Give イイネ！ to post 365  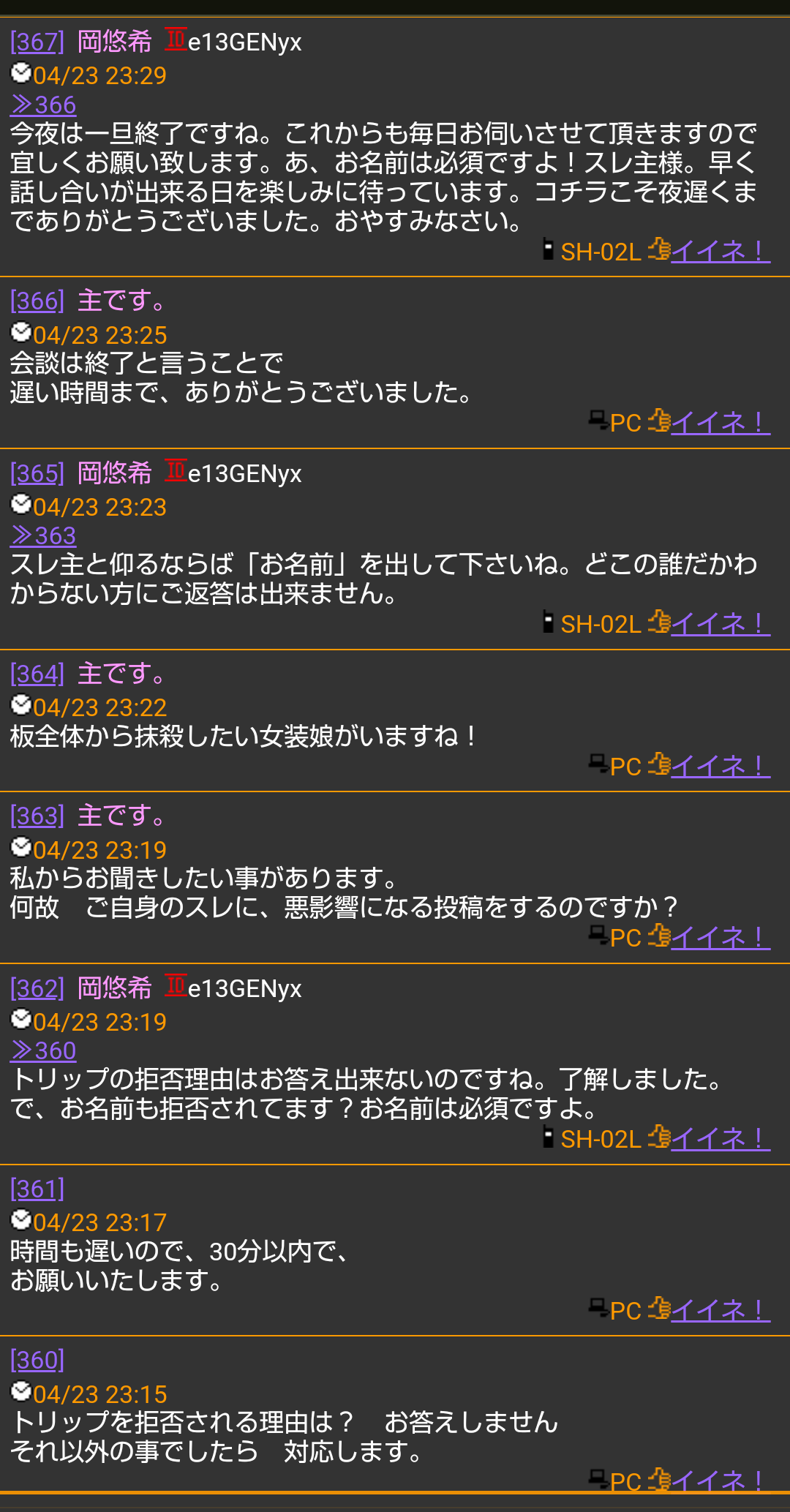point(721,623)
